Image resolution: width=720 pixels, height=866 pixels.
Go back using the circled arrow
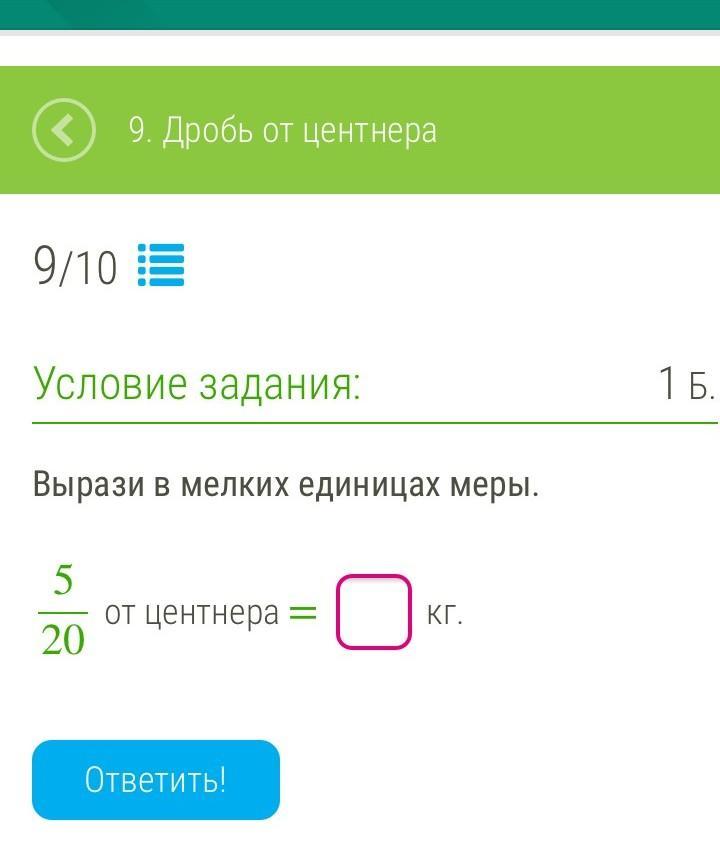tap(64, 130)
